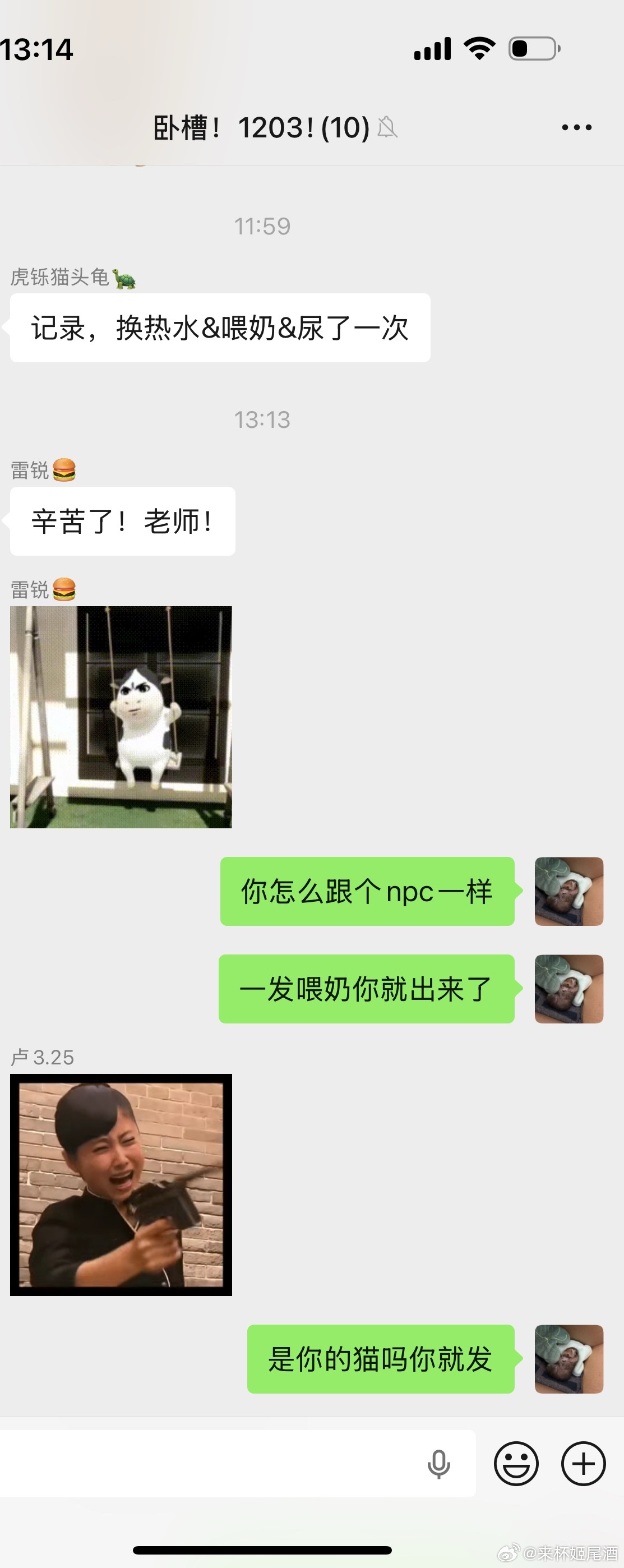Viewport: 624px width, 1568px height.
Task: Open my avatar beside 你怎么跟个npc一样
Action: tap(568, 891)
